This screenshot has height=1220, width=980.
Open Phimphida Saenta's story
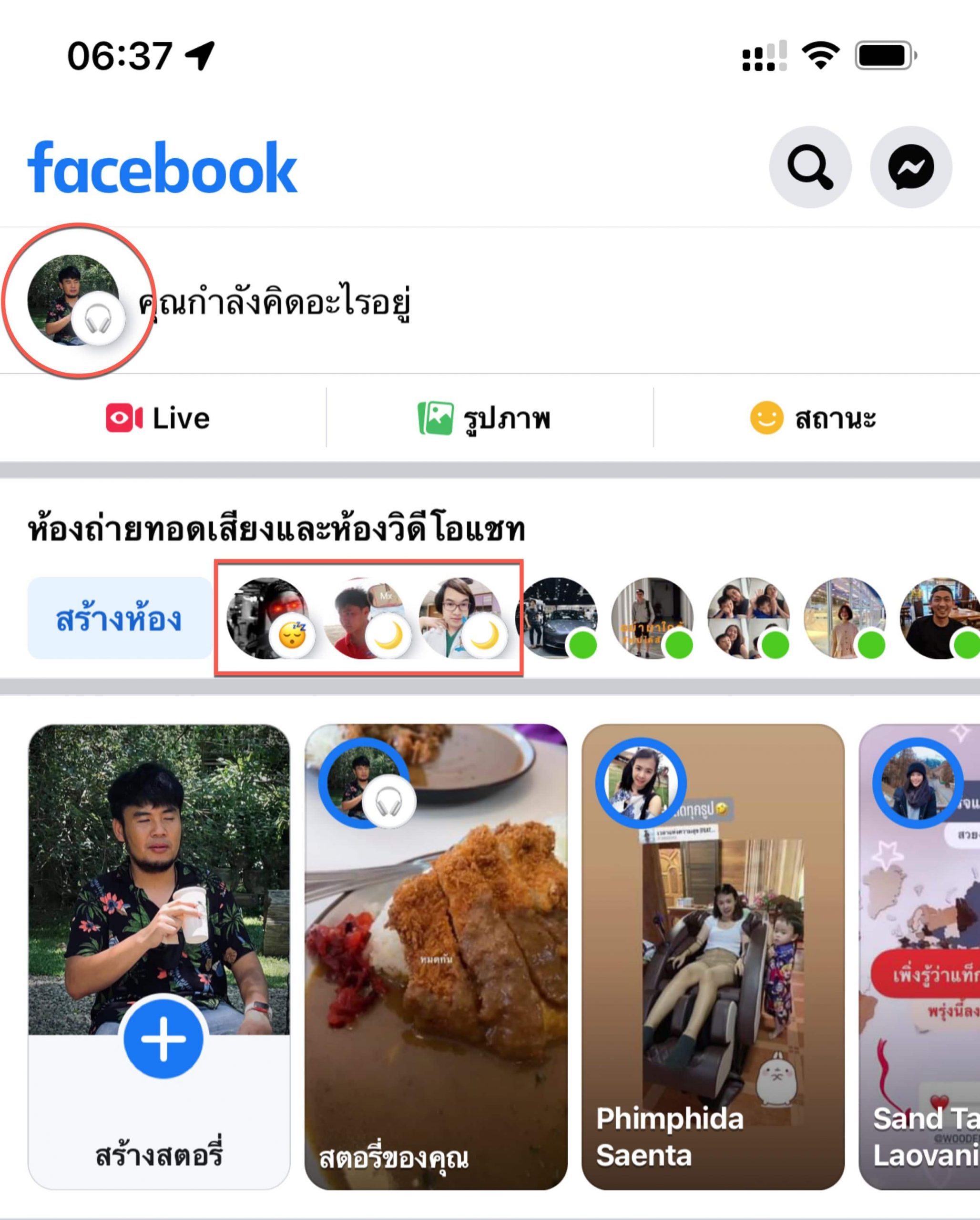(713, 962)
